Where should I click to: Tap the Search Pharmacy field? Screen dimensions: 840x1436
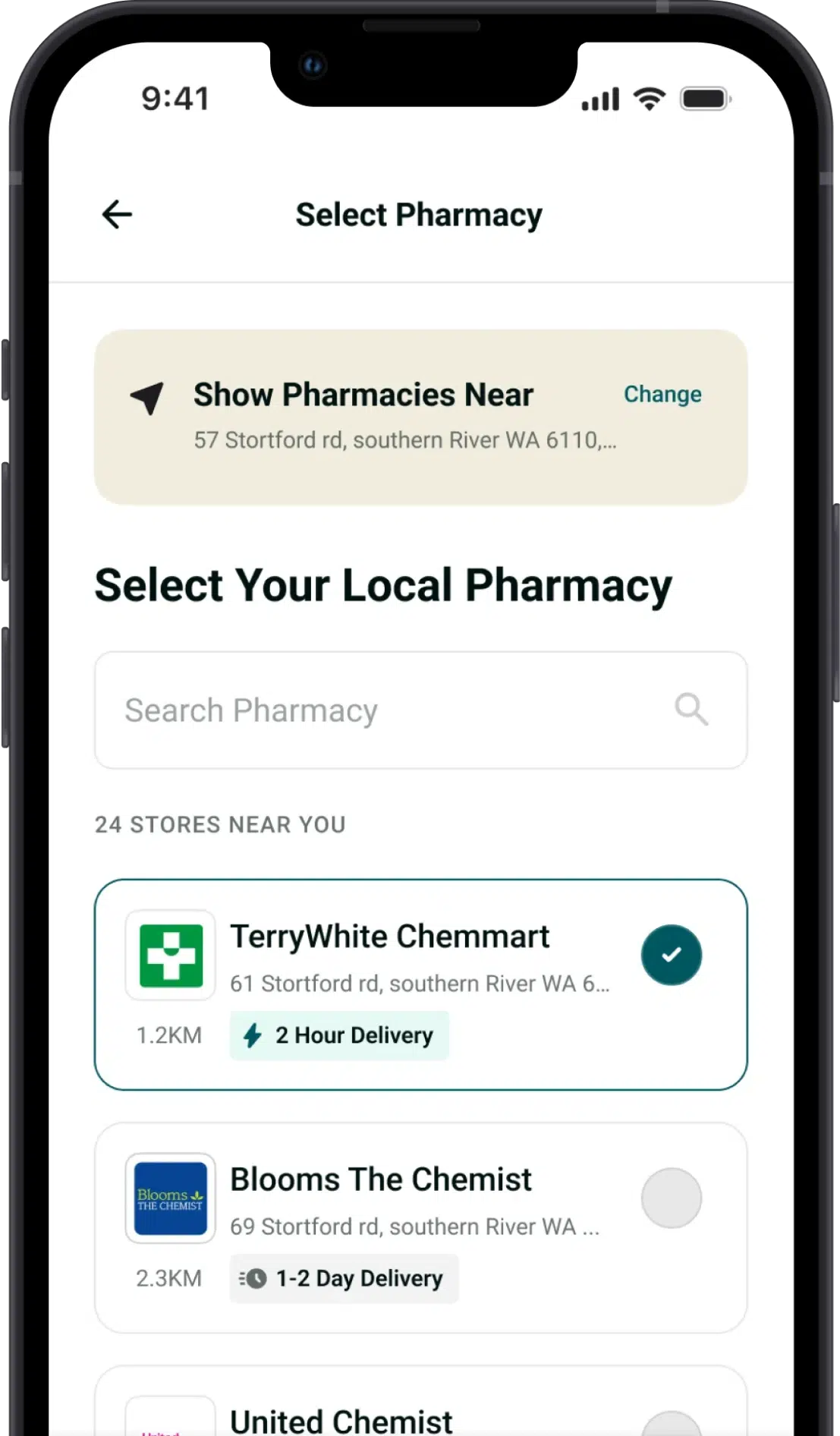tap(395, 710)
